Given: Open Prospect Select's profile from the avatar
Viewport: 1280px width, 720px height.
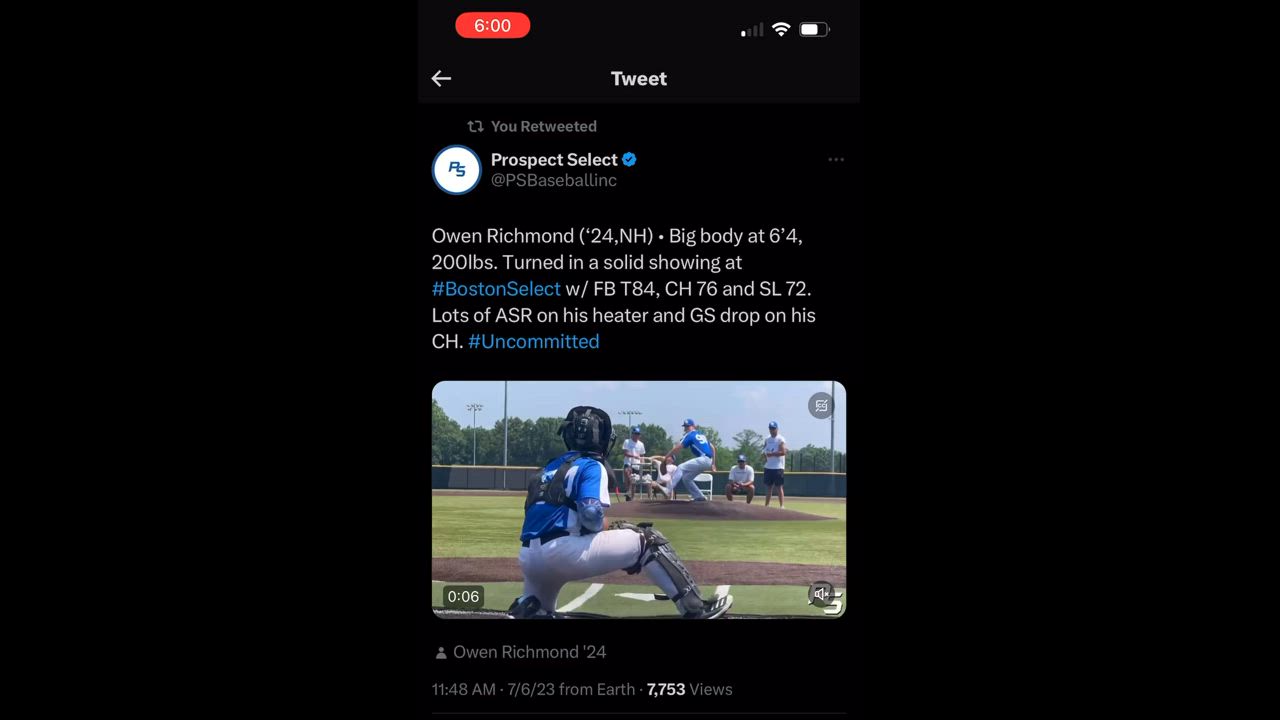Looking at the screenshot, I should click(456, 170).
